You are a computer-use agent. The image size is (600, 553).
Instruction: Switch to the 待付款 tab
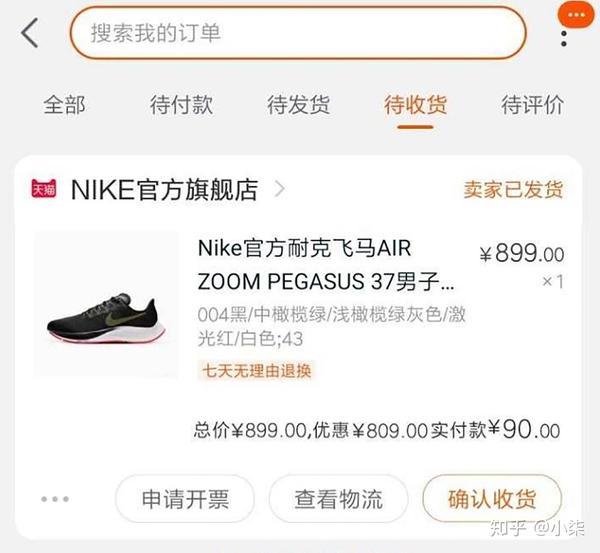pyautogui.click(x=181, y=104)
